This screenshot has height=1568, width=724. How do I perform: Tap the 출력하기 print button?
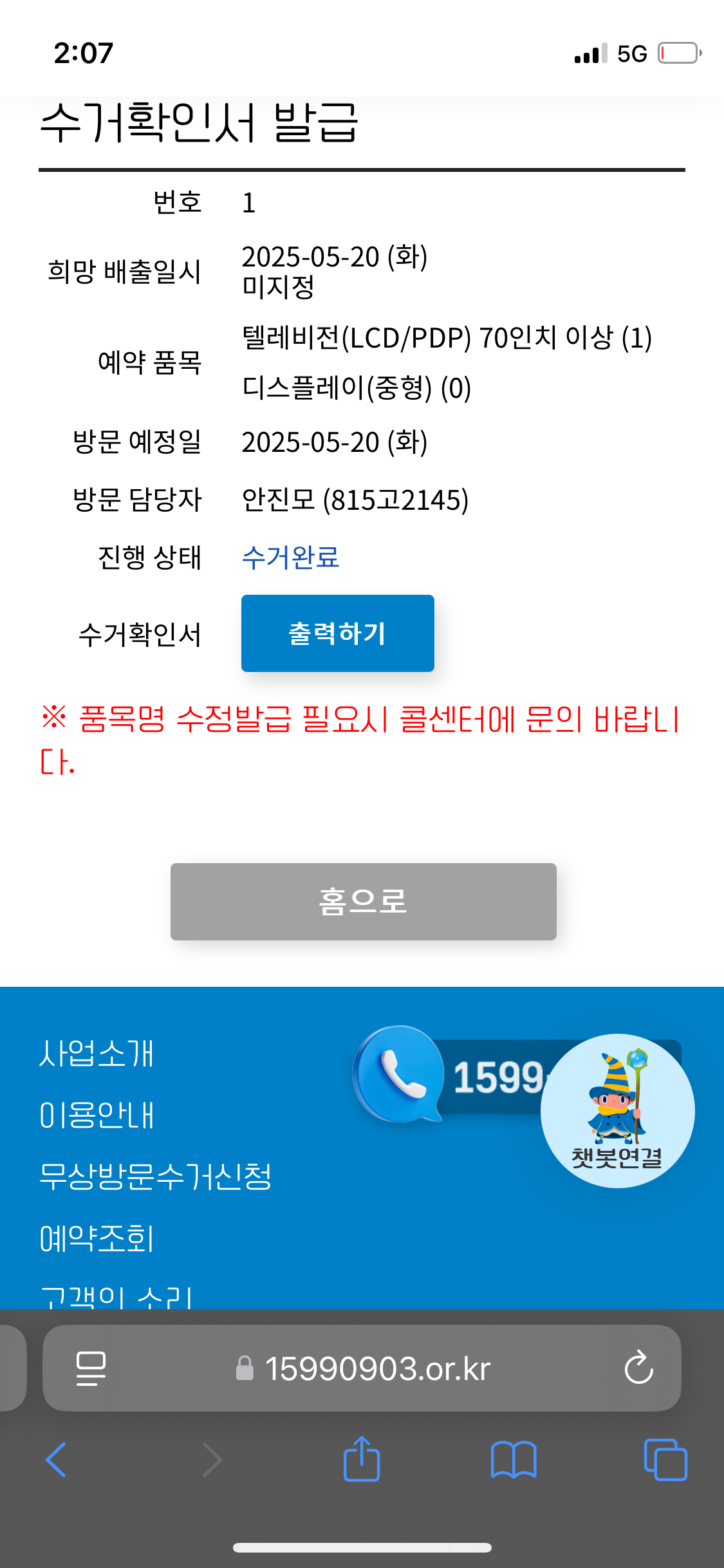tap(337, 633)
